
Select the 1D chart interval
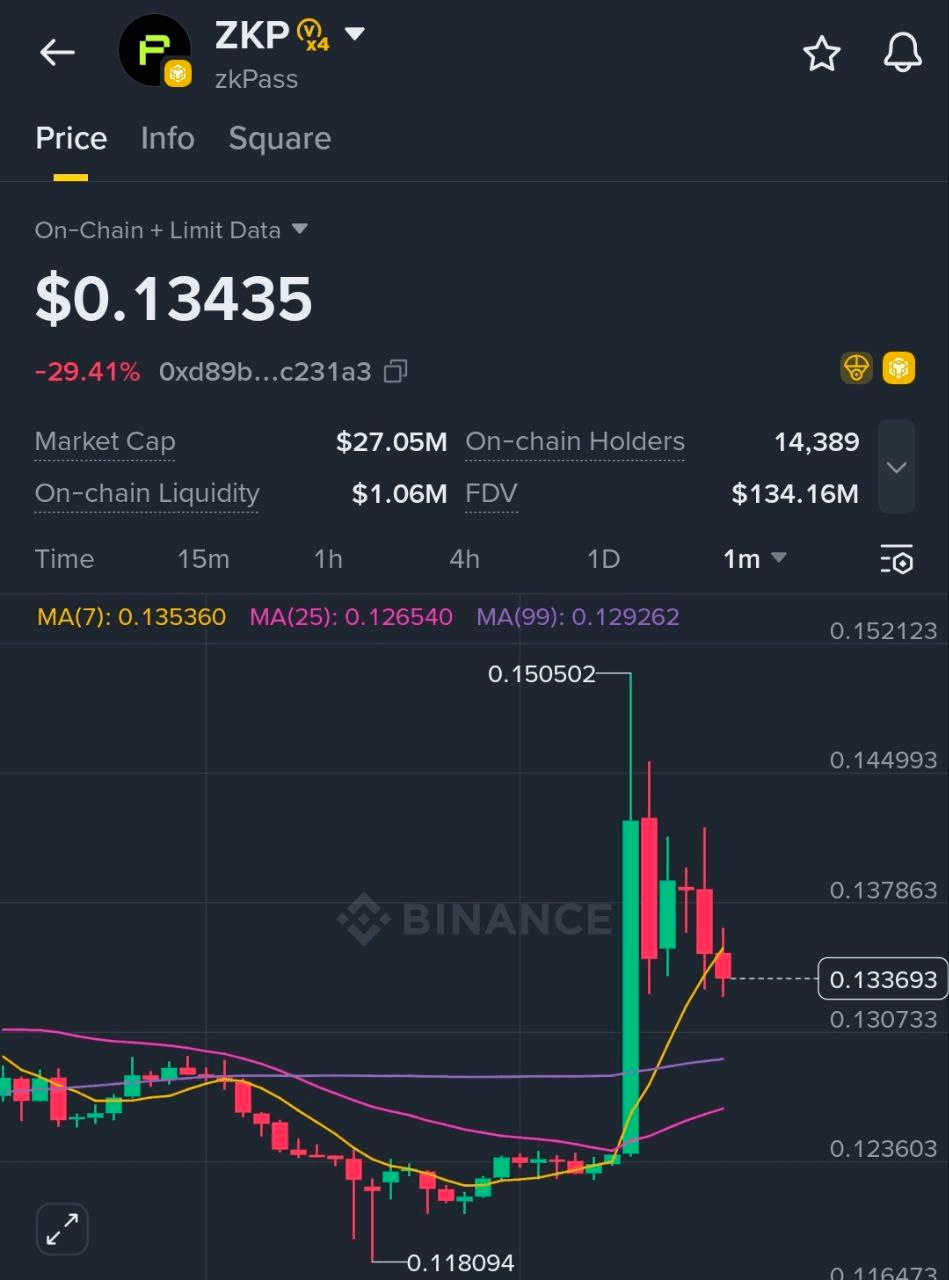pyautogui.click(x=603, y=559)
